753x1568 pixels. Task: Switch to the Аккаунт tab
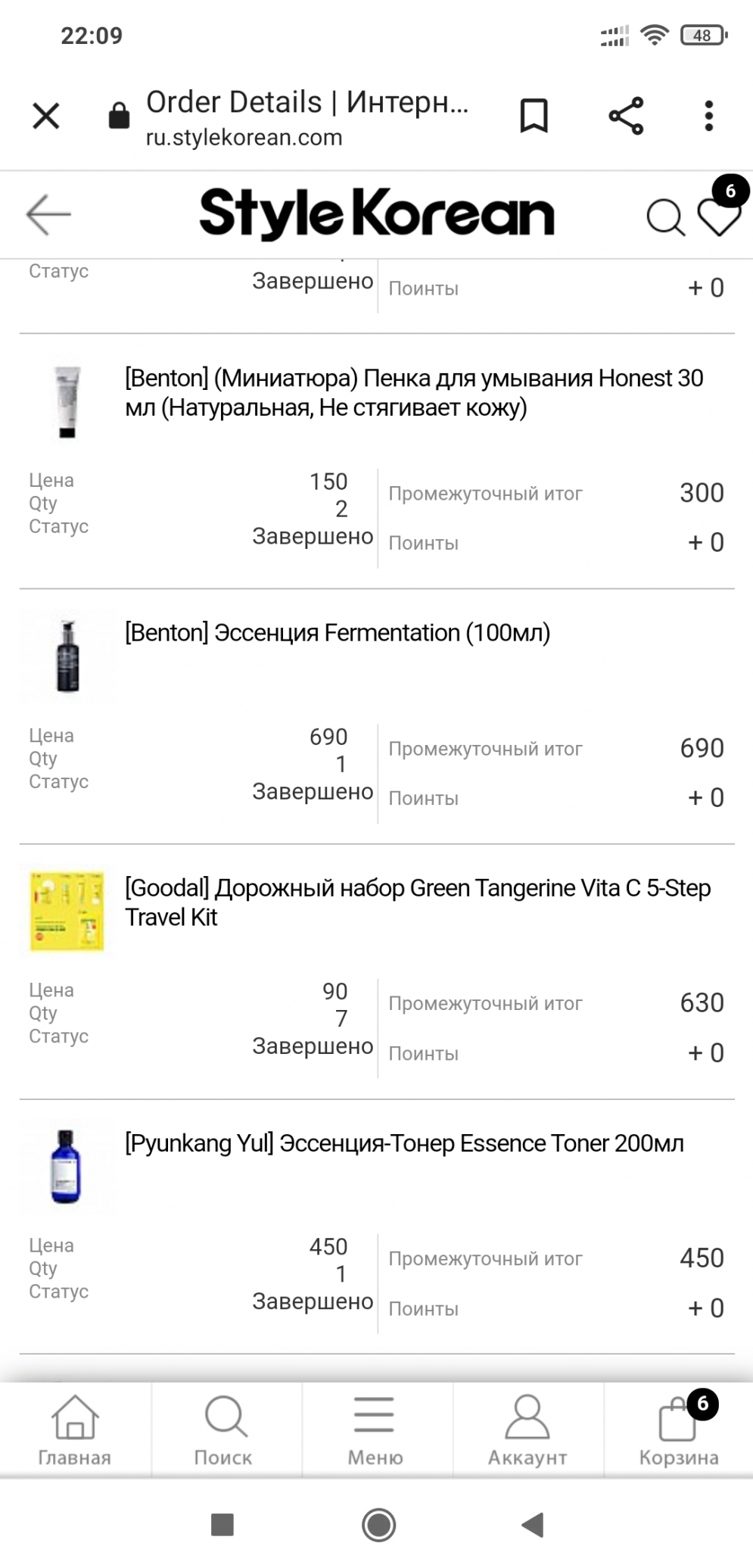point(527,1430)
